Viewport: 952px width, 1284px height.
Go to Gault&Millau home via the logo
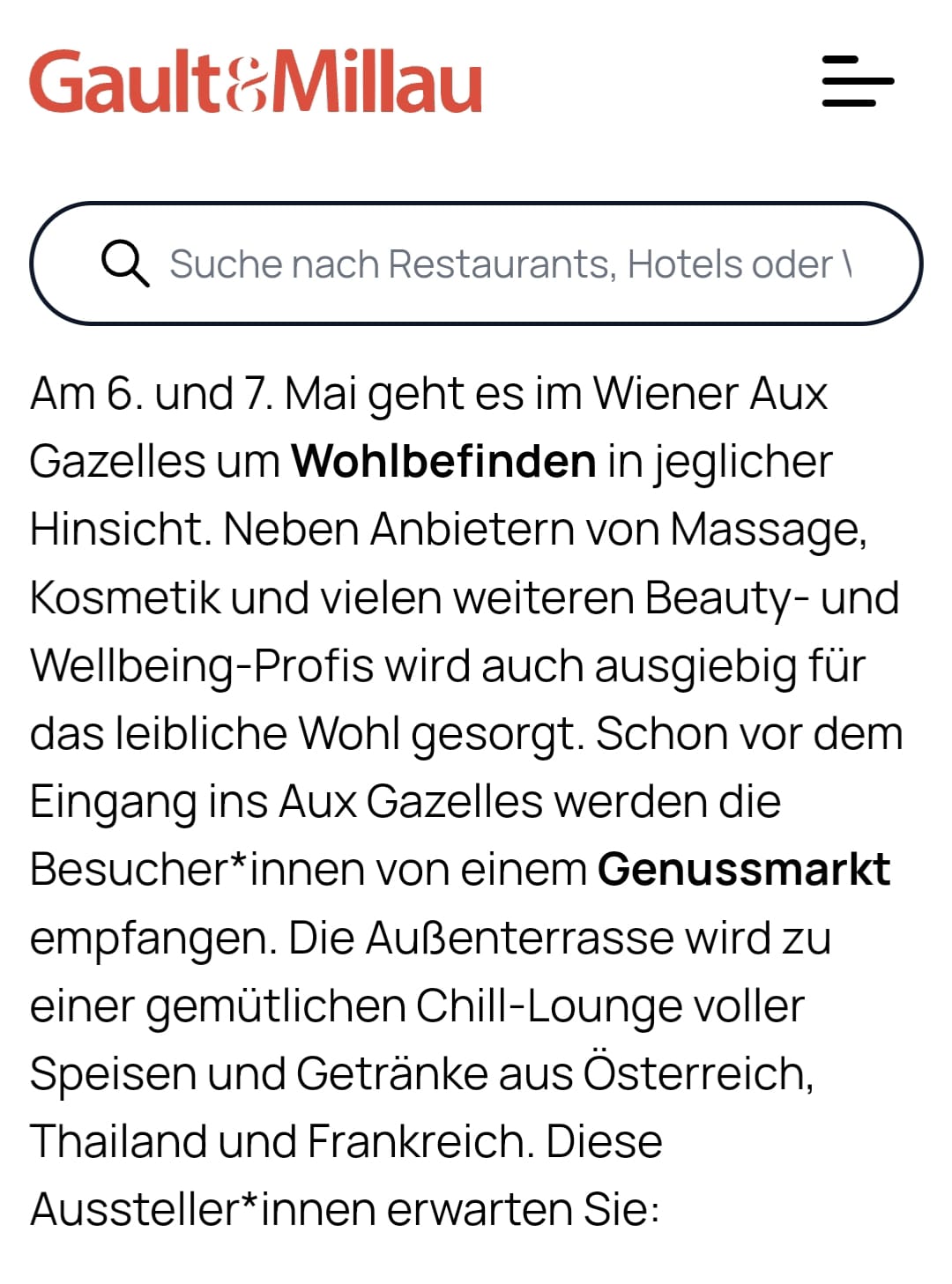tap(256, 82)
